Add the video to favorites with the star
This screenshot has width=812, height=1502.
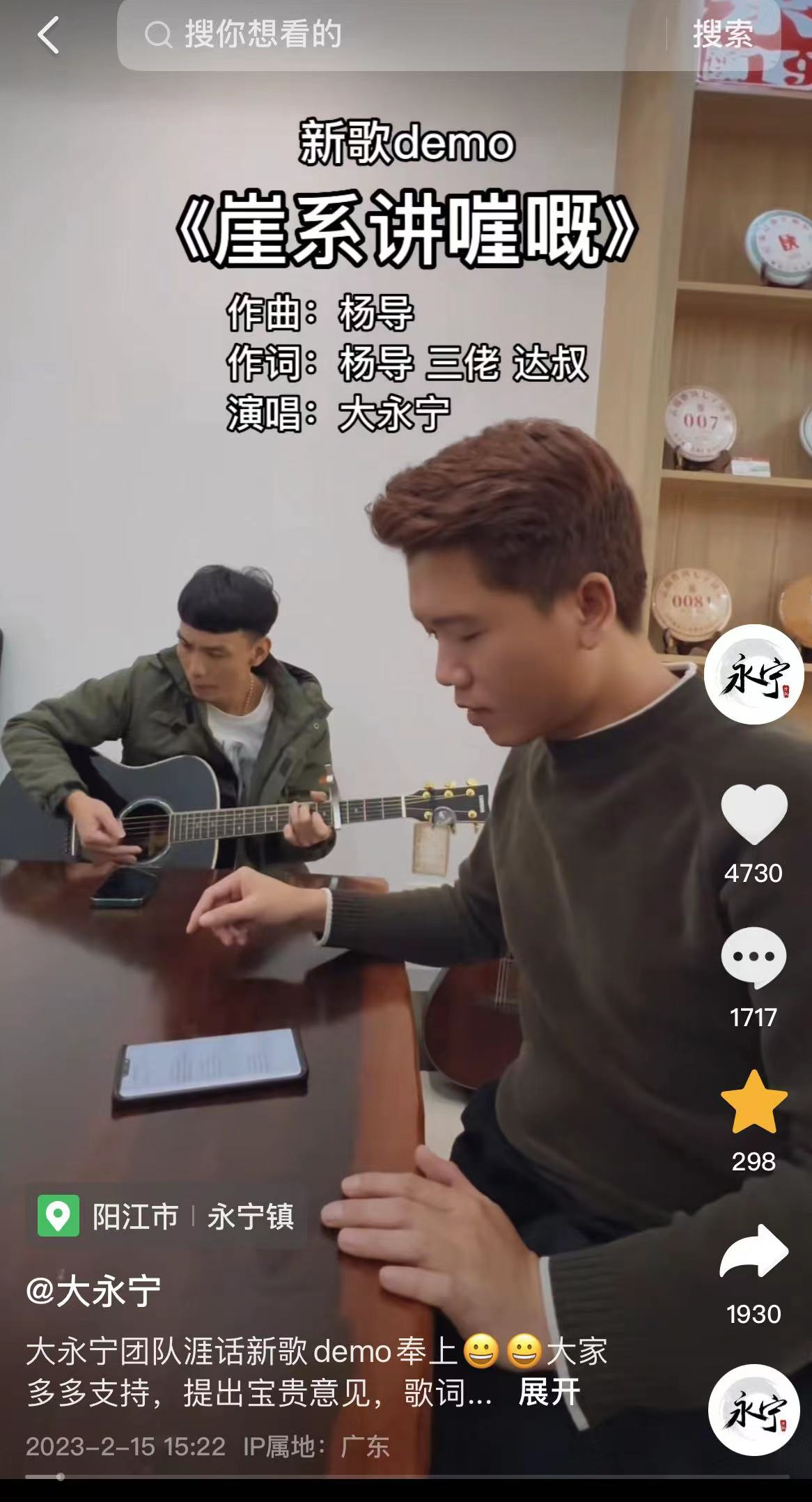click(754, 1103)
